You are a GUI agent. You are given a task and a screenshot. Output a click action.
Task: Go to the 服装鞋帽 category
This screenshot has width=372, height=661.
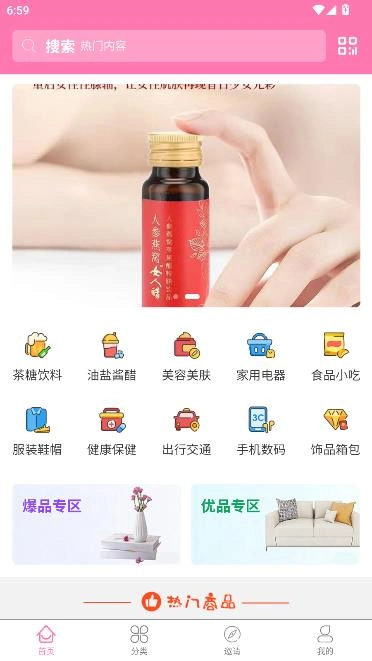[37, 431]
